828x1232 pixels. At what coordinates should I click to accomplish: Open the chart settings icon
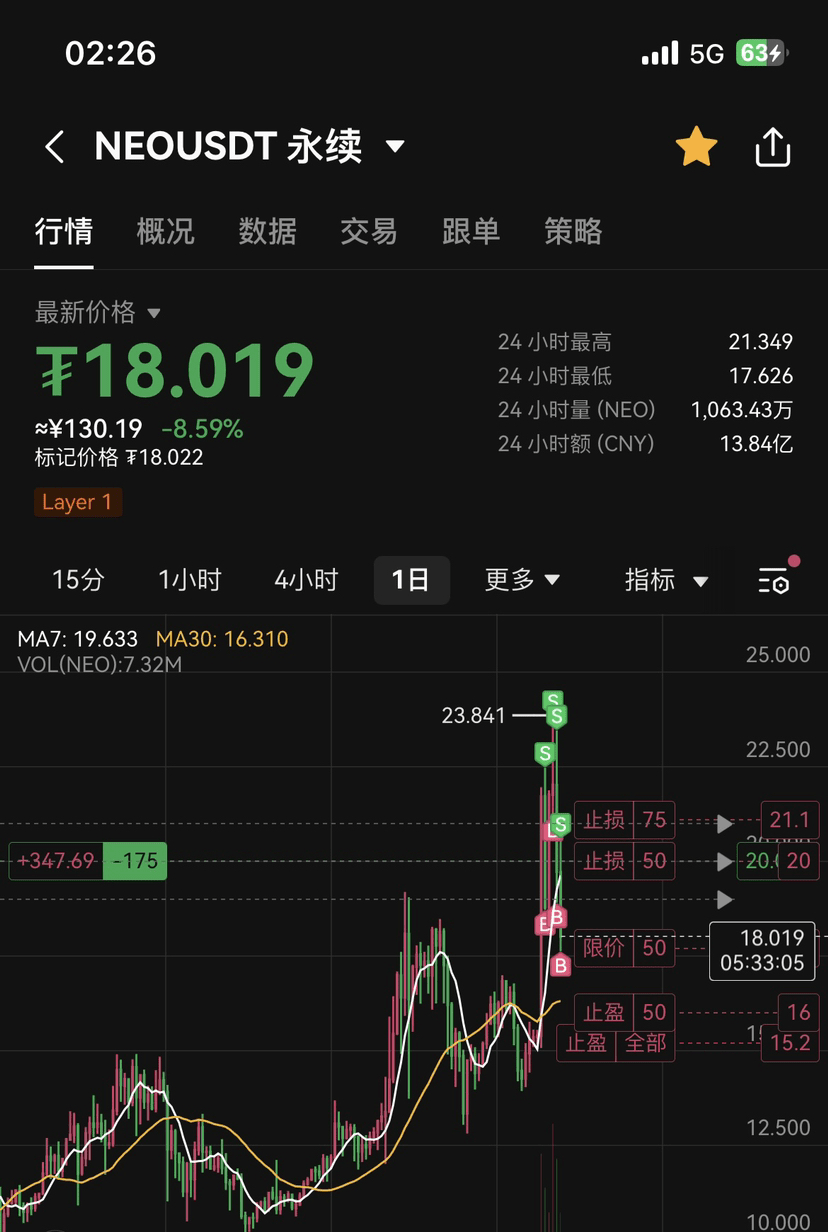coord(774,580)
